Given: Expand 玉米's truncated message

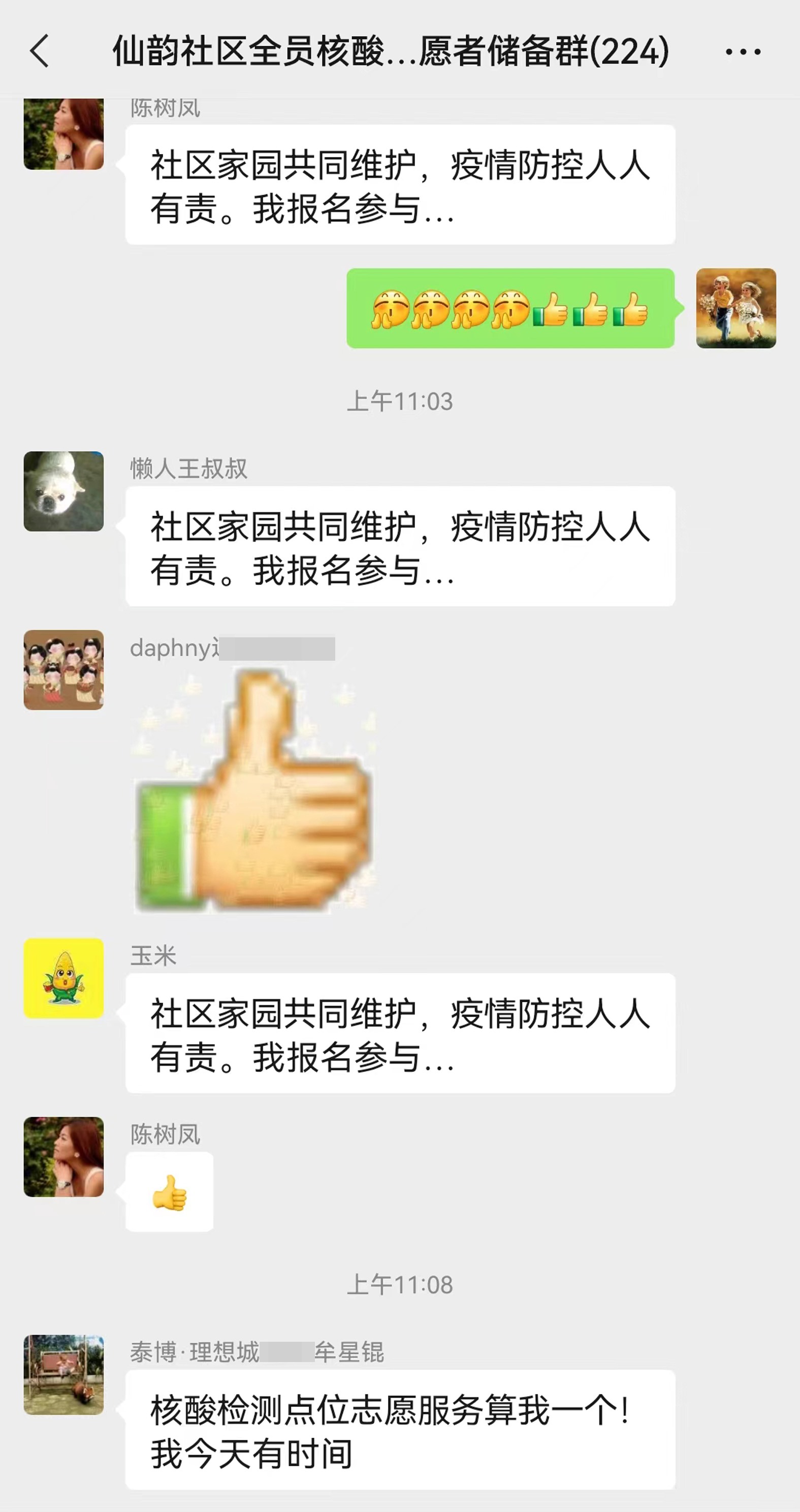Looking at the screenshot, I should (x=400, y=1033).
